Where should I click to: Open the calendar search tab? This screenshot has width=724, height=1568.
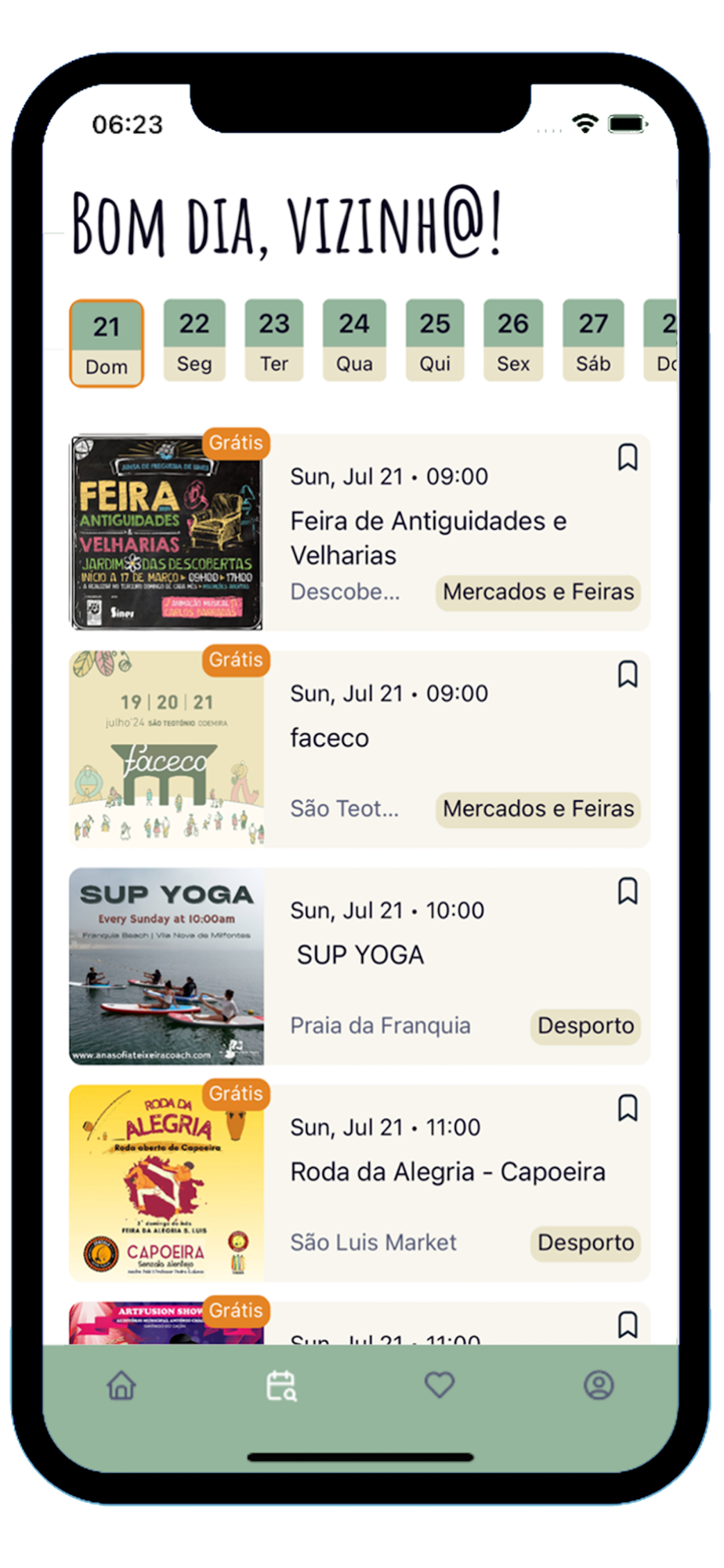pos(281,1385)
